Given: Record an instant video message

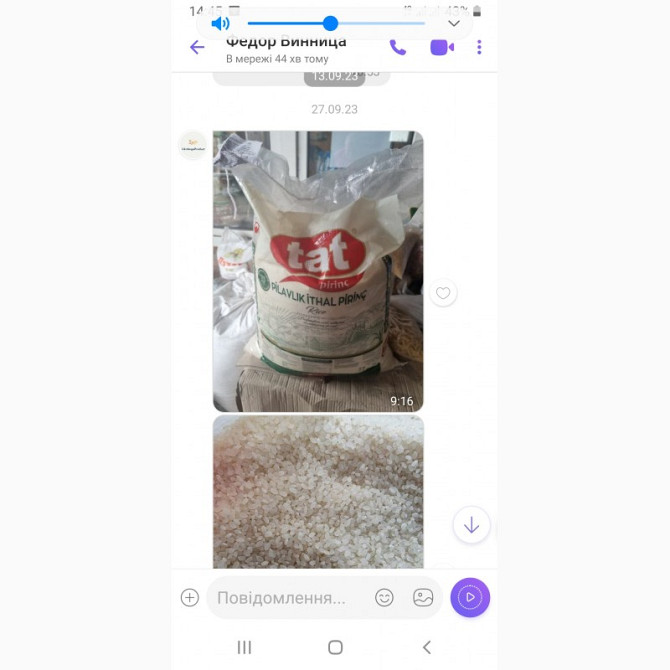Looking at the screenshot, I should (470, 598).
